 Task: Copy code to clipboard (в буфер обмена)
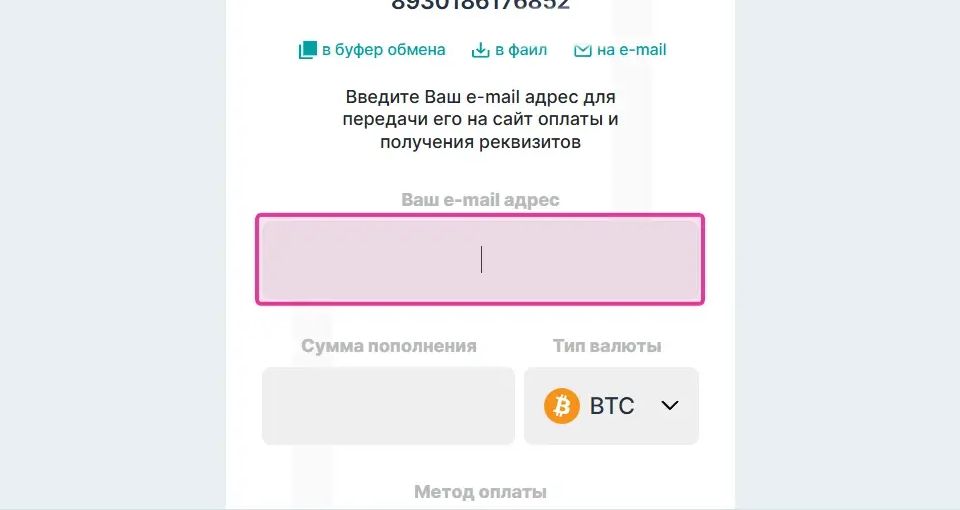tap(372, 50)
